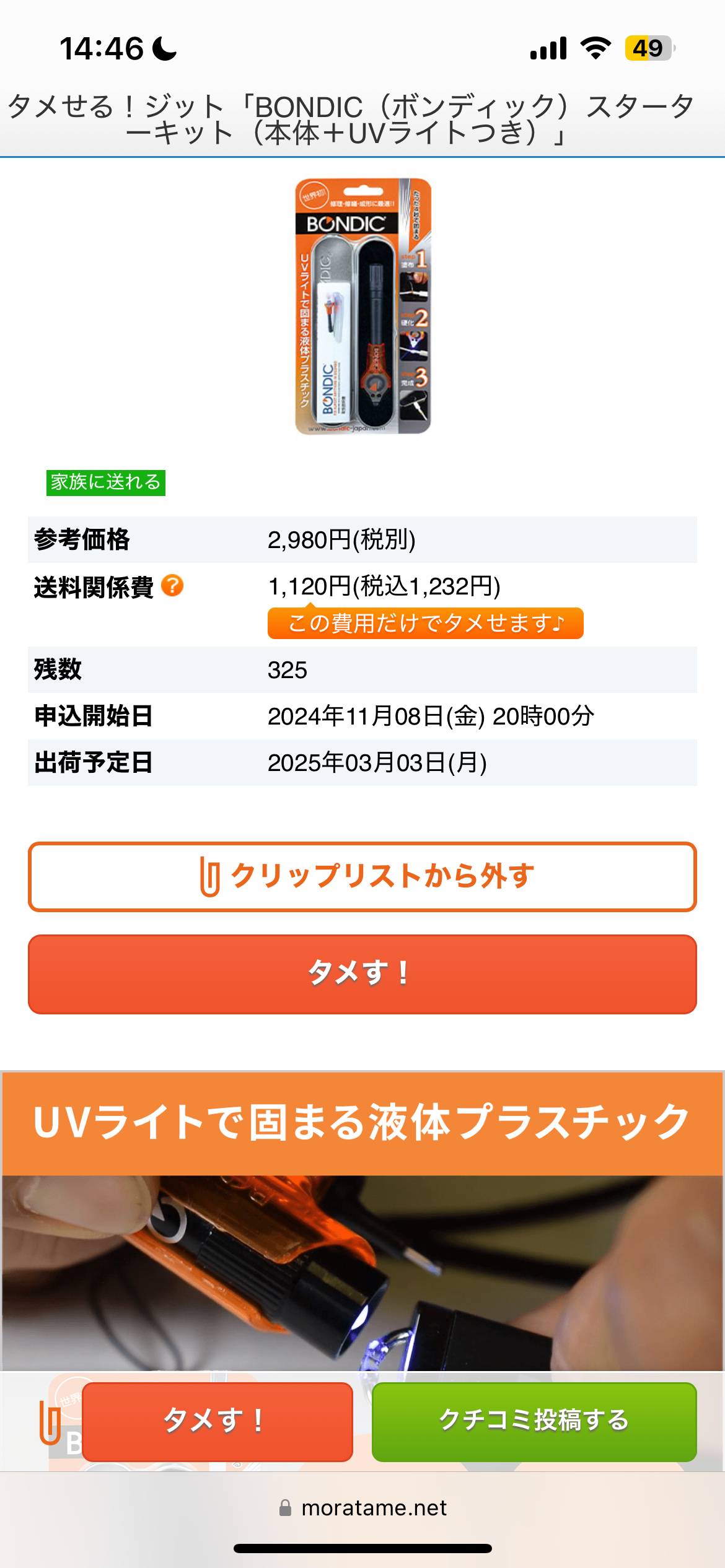Open the shipping fee help question mark
The image size is (725, 1568).
[172, 586]
